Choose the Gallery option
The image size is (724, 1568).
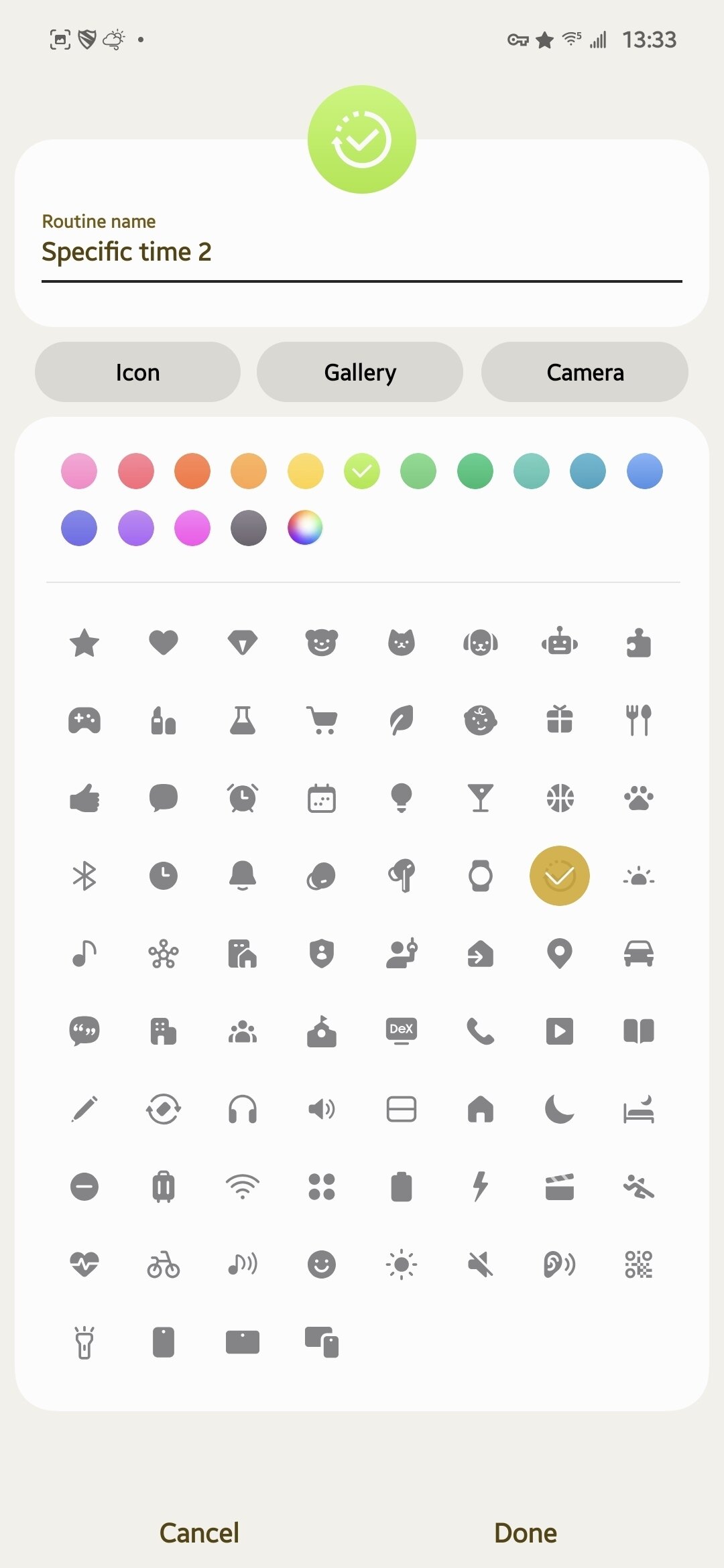tap(360, 372)
